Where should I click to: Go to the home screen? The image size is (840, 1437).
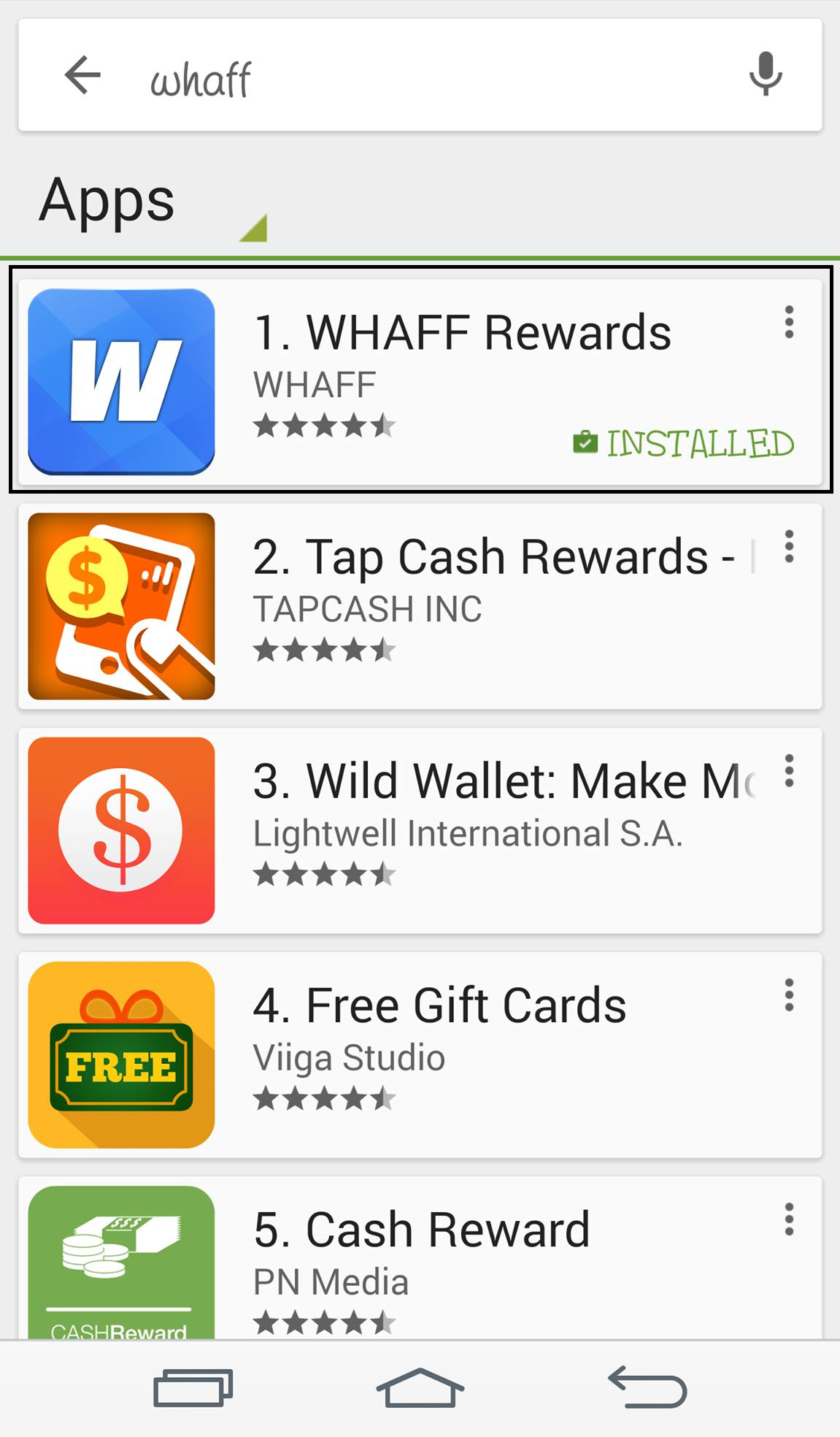(x=420, y=1387)
